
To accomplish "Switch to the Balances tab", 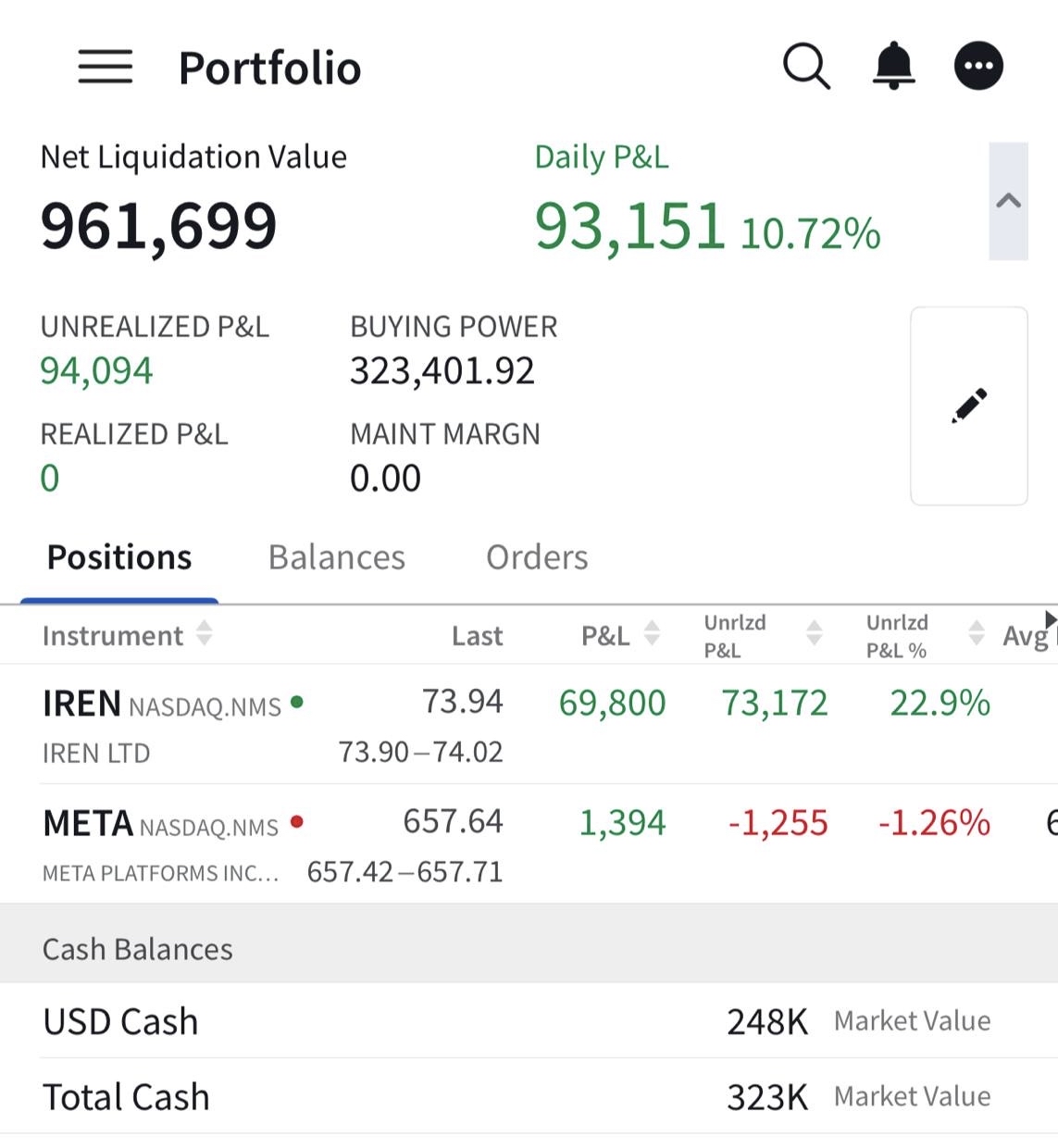I will [336, 556].
